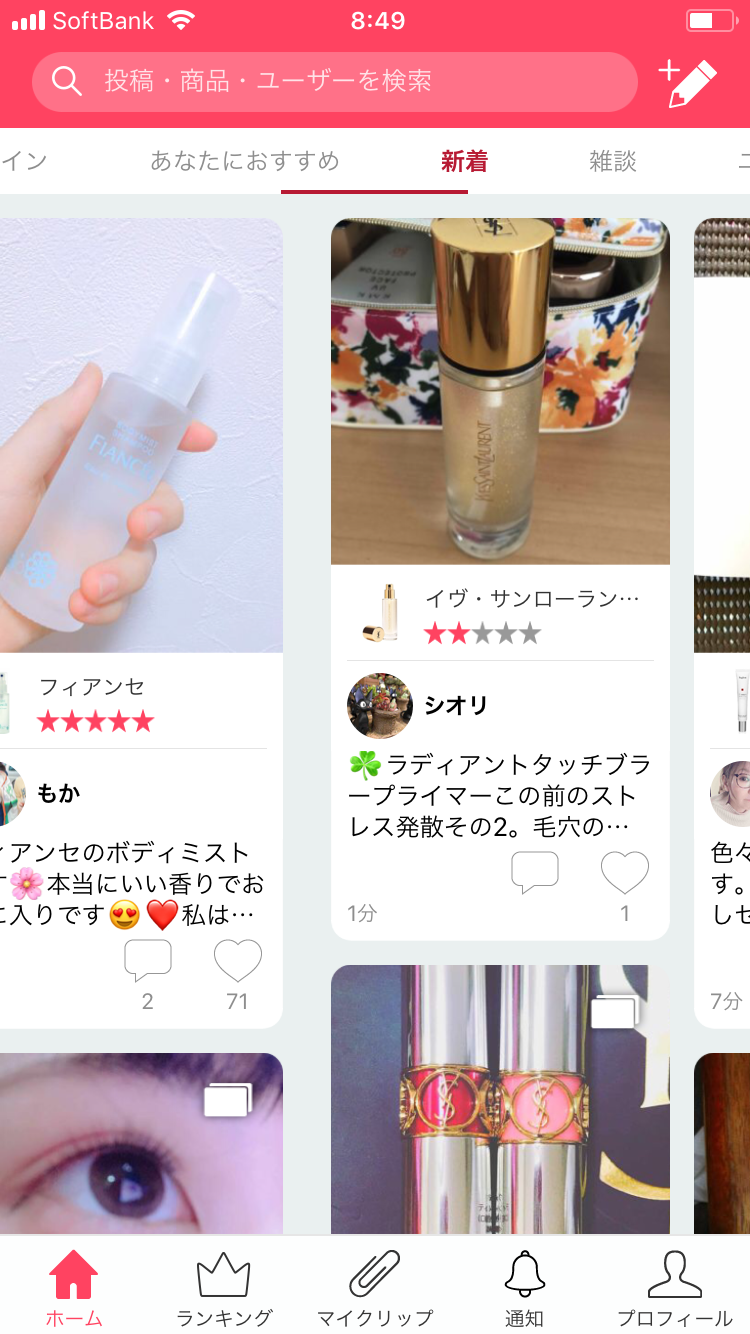The width and height of the screenshot is (750, 1334).
Task: Like もか's フィアンセ post
Action: 238,961
